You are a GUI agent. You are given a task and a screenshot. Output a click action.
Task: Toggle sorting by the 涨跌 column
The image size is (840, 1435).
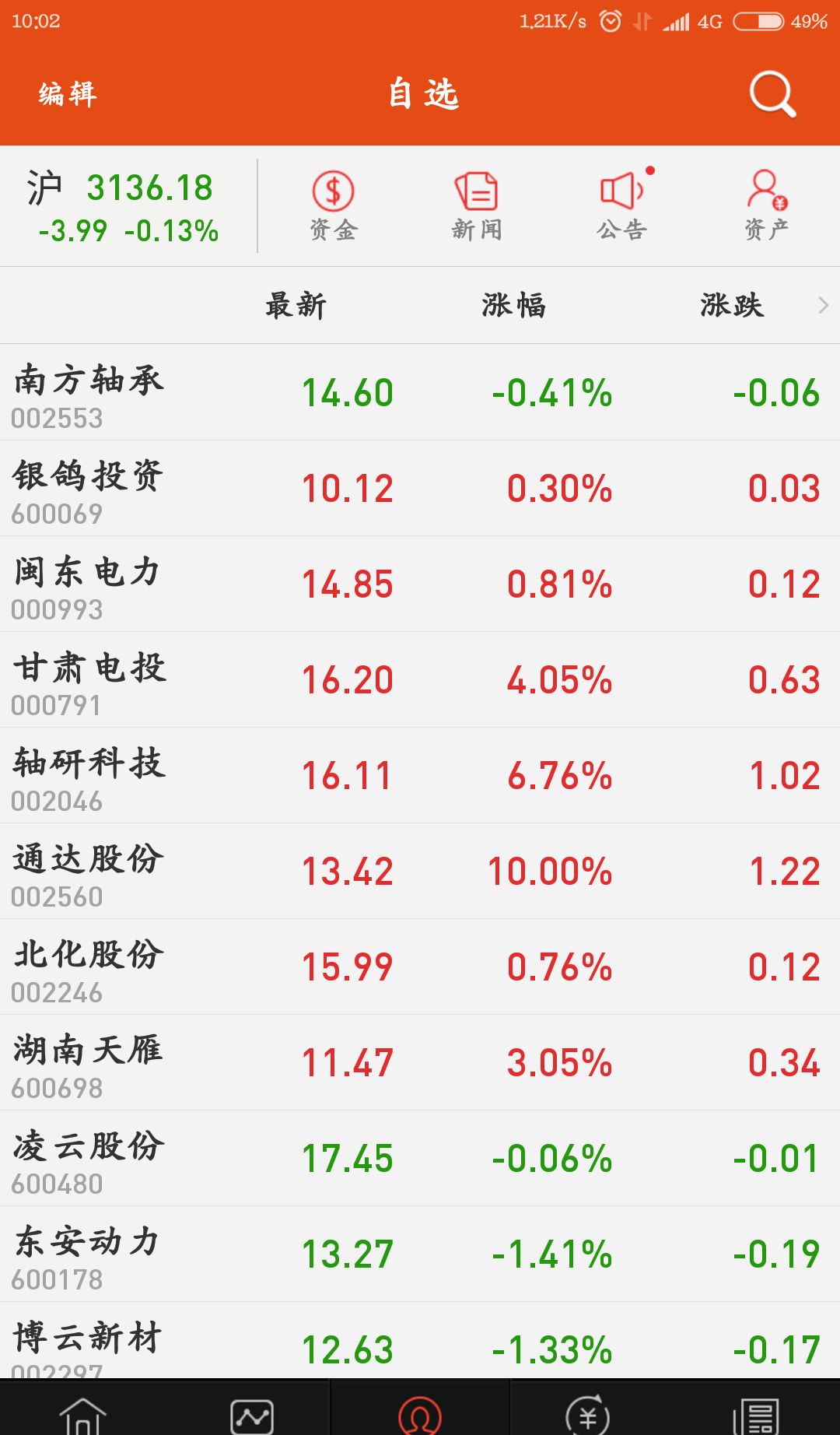coord(733,306)
